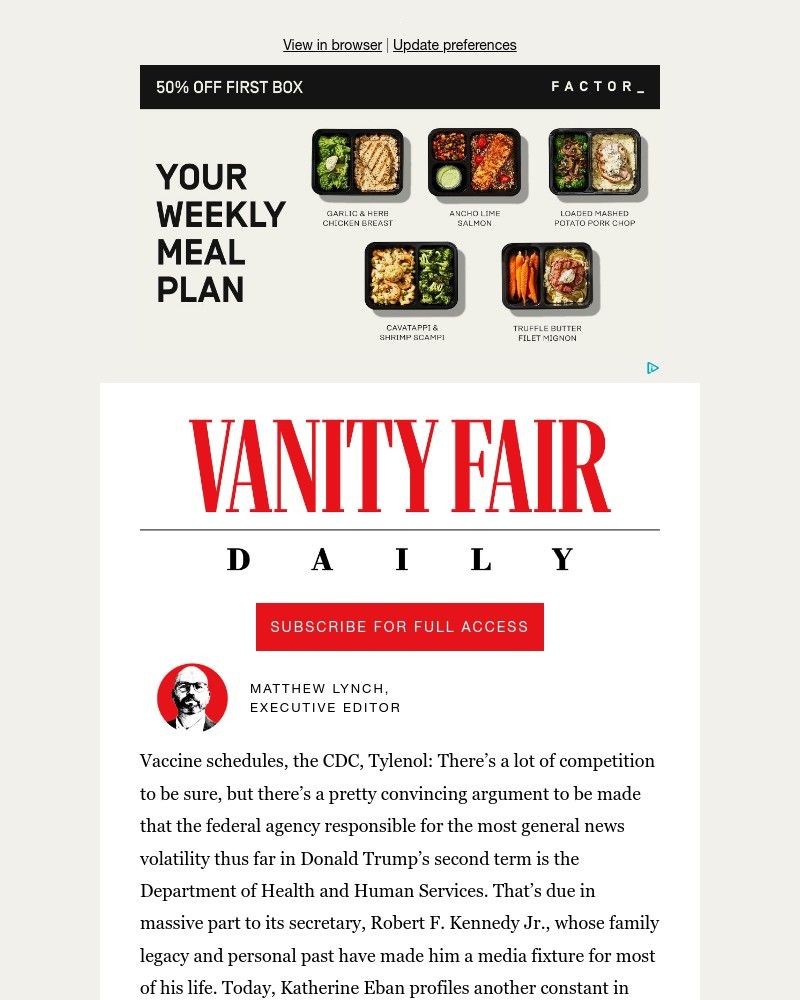Tap Subscribe for Full Access button
The width and height of the screenshot is (800, 1000).
(400, 627)
